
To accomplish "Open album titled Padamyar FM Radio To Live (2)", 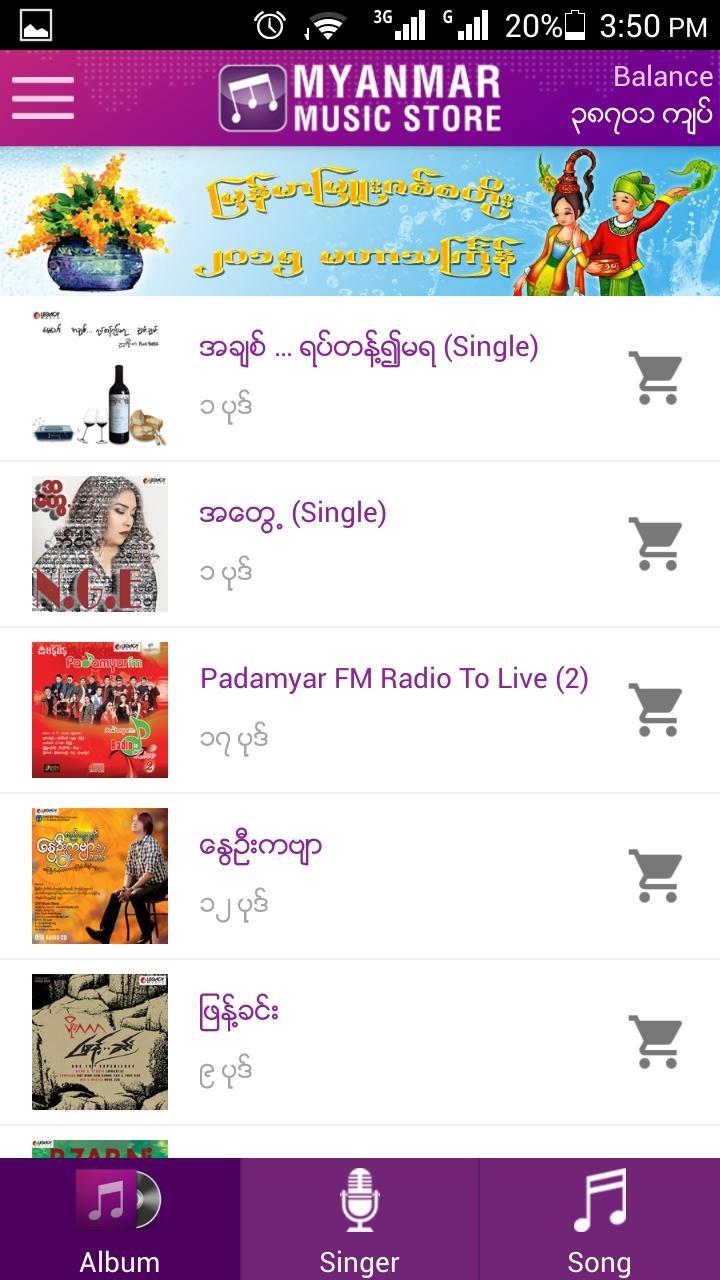I will tap(394, 679).
